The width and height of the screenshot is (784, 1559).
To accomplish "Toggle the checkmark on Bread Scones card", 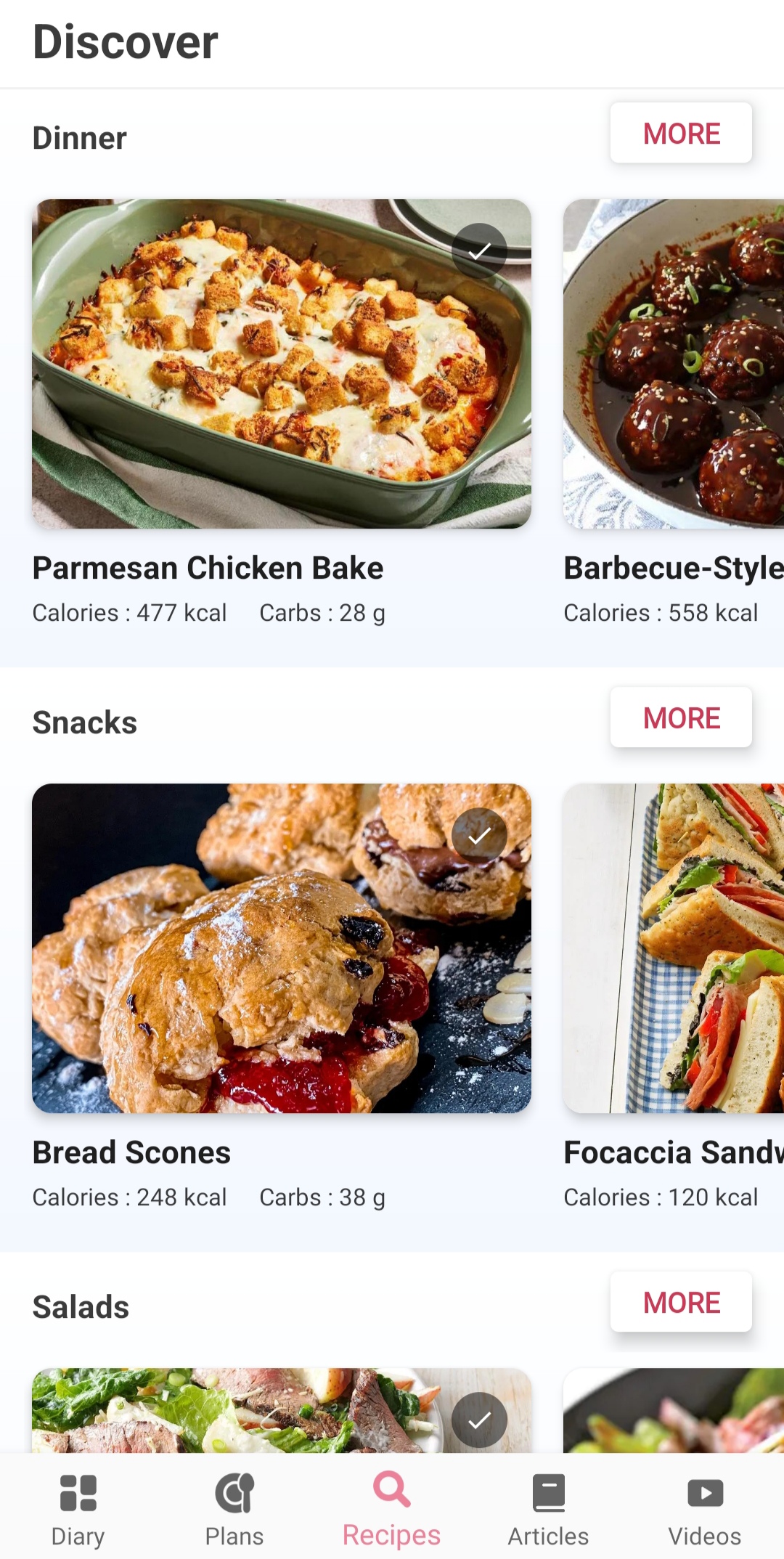I will (479, 834).
